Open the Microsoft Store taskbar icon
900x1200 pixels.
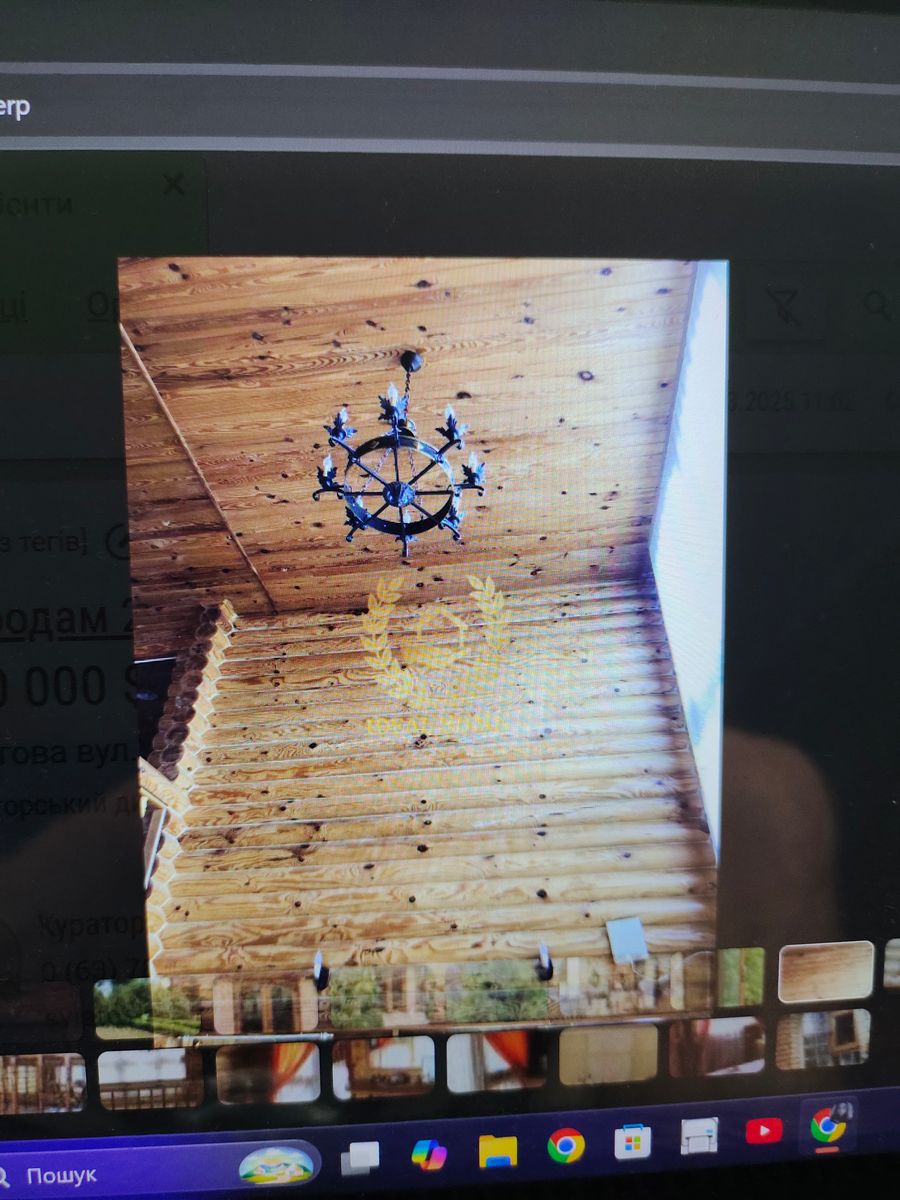tap(632, 1141)
